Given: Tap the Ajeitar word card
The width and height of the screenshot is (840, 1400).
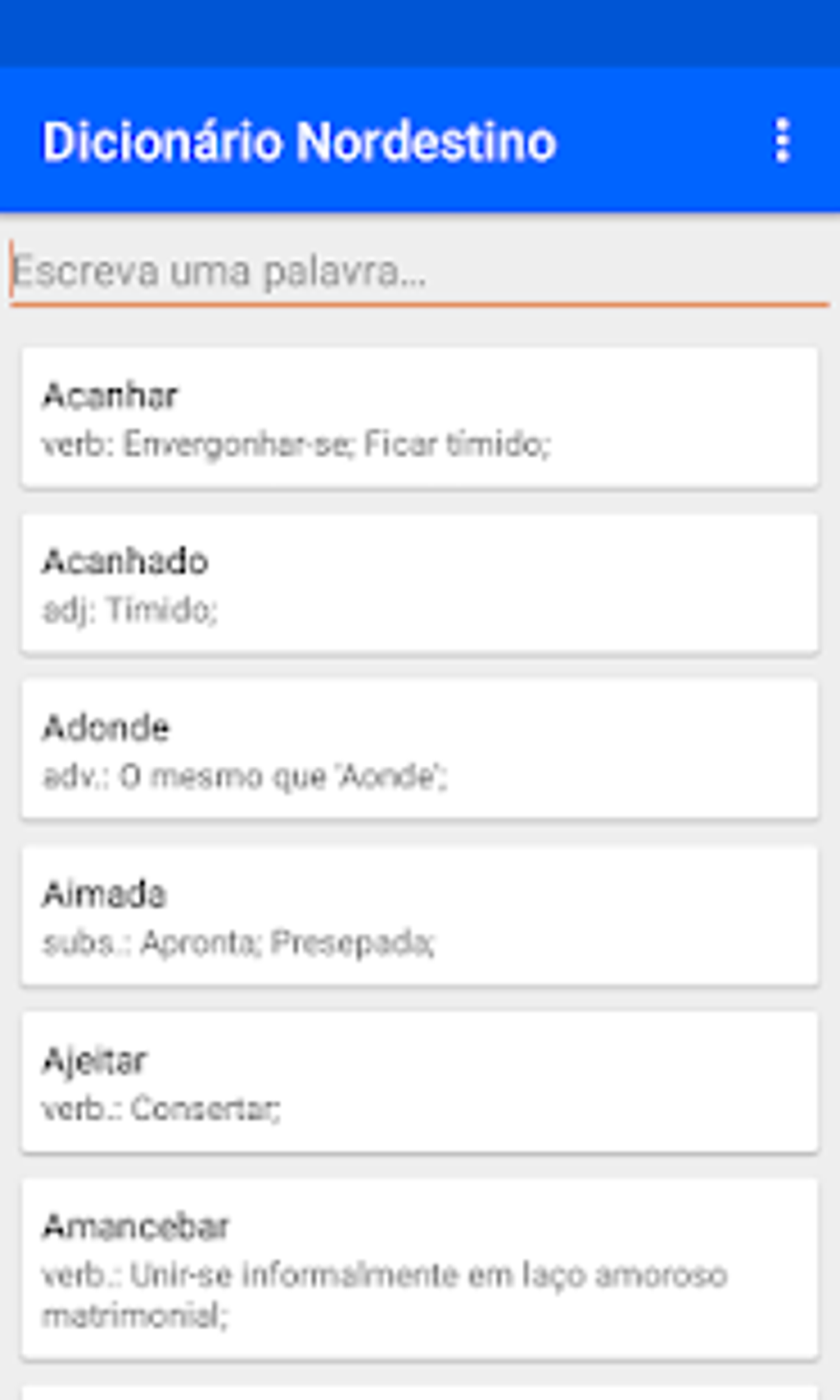Looking at the screenshot, I should [x=419, y=1082].
